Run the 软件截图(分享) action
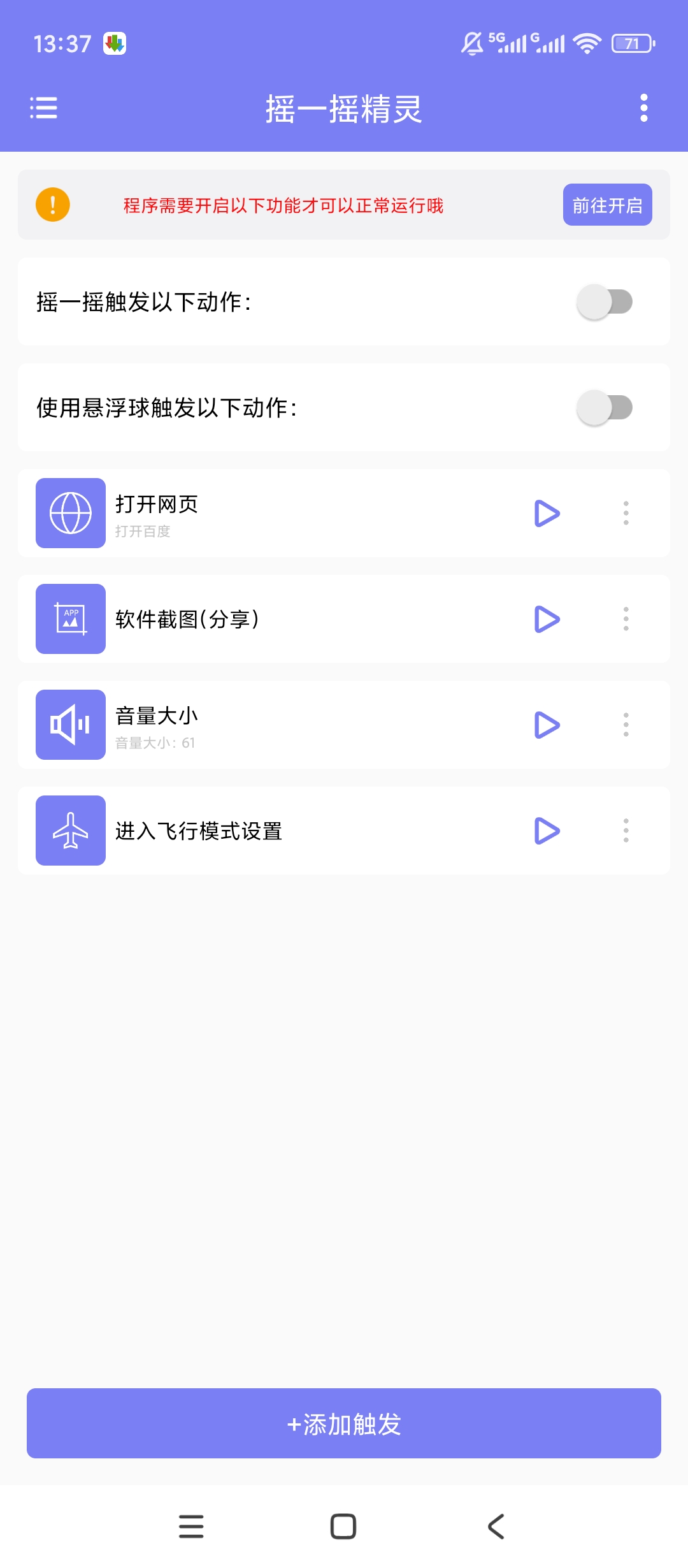Image resolution: width=688 pixels, height=1568 pixels. tap(547, 619)
